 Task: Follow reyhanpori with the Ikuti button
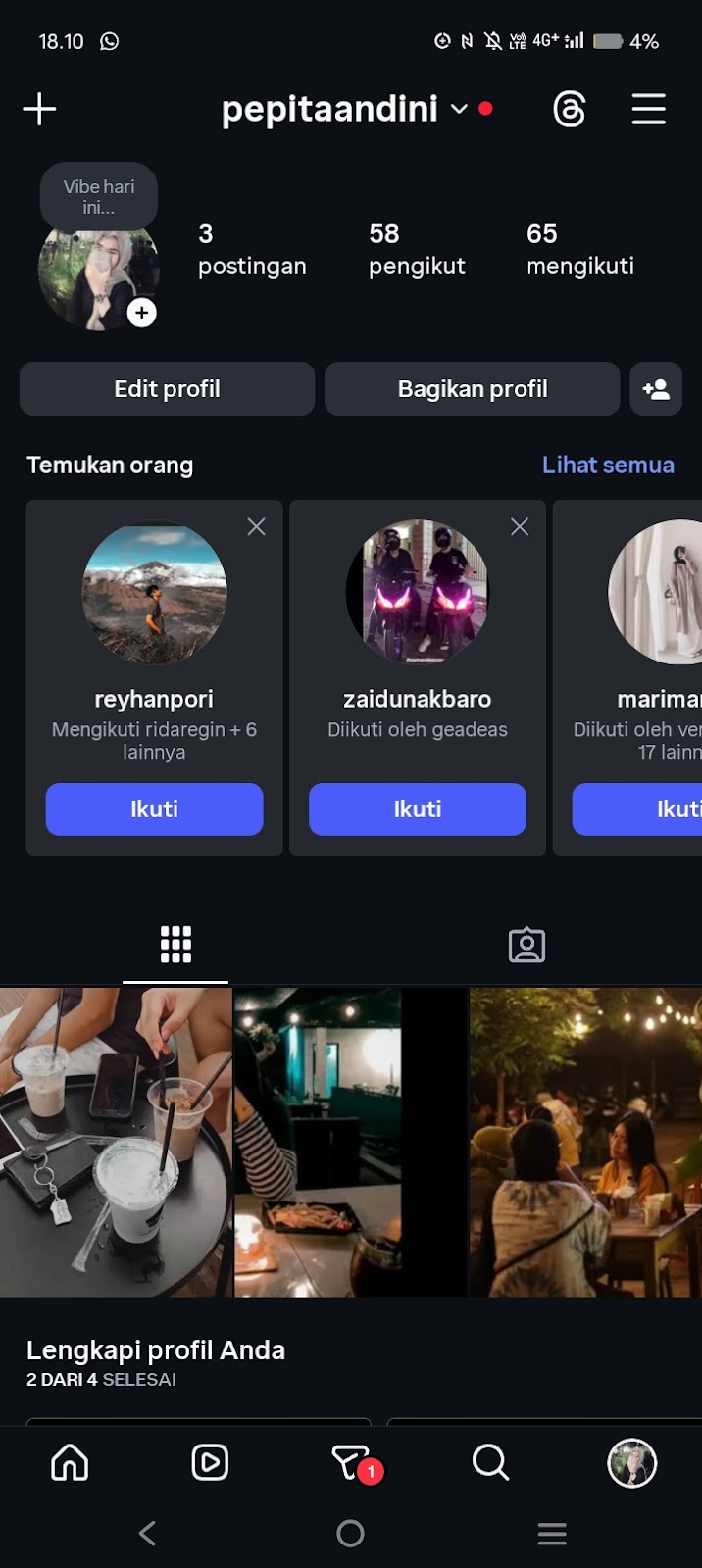click(154, 808)
